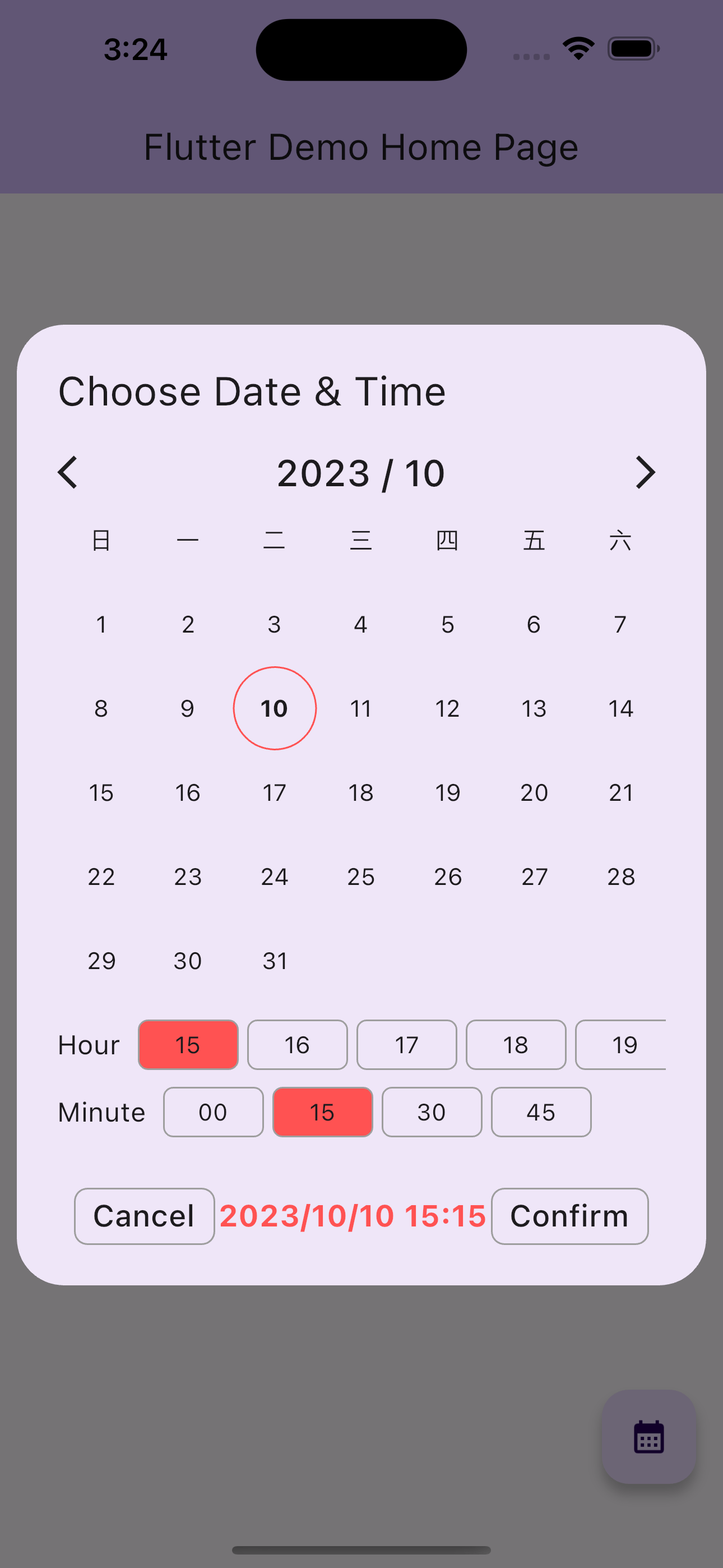Select minute 00 in the Minute row
Viewport: 723px width, 1568px height.
[x=213, y=1112]
